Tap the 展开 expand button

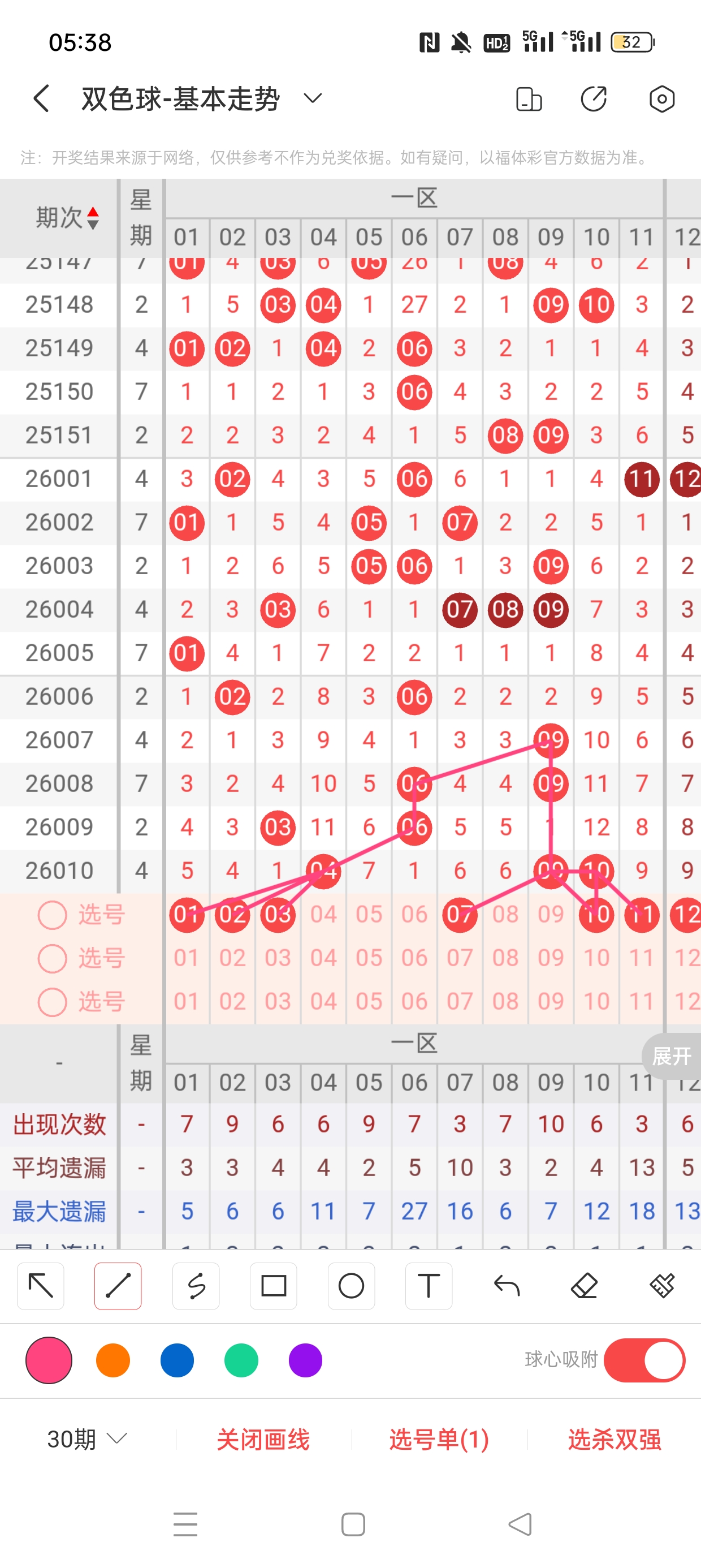coord(671,1056)
